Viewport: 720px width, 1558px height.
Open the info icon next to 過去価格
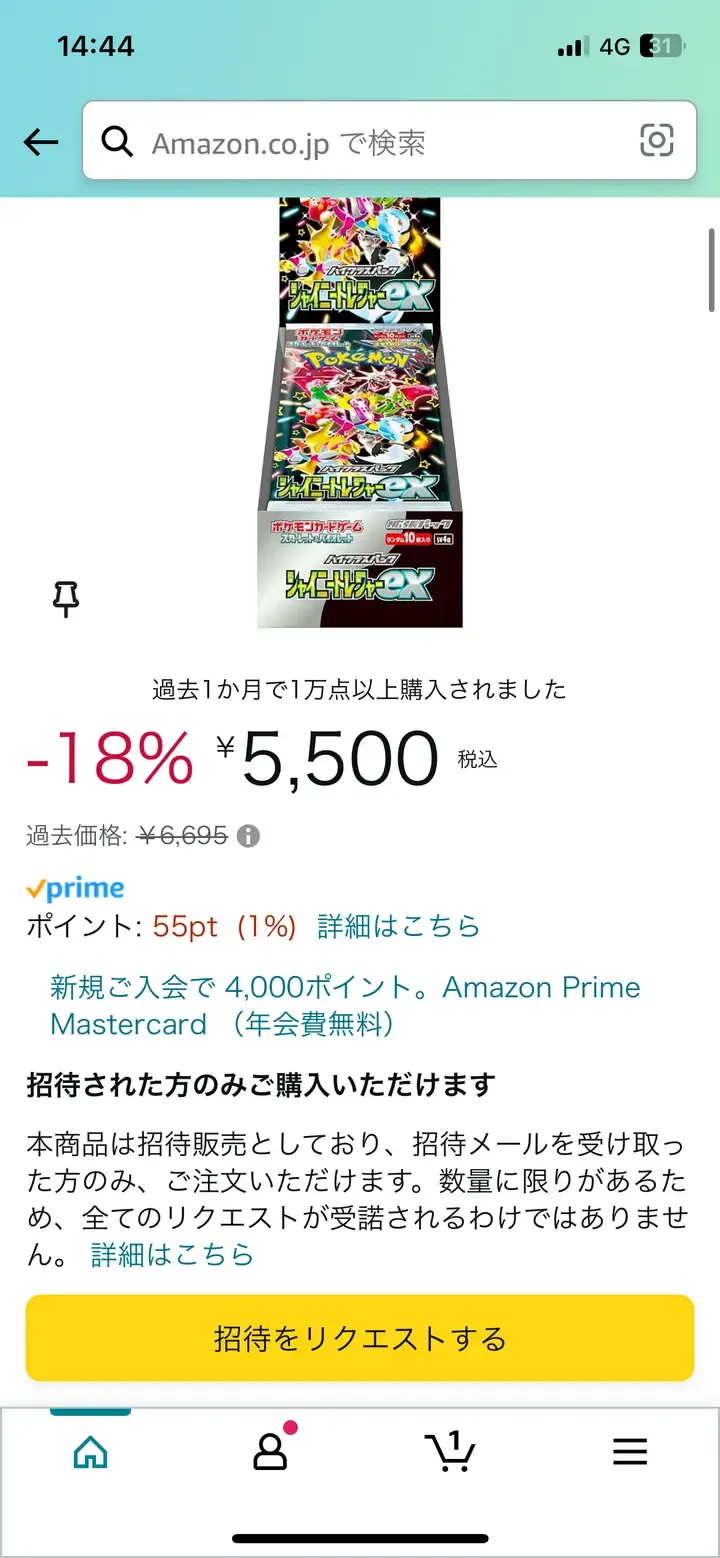(248, 836)
